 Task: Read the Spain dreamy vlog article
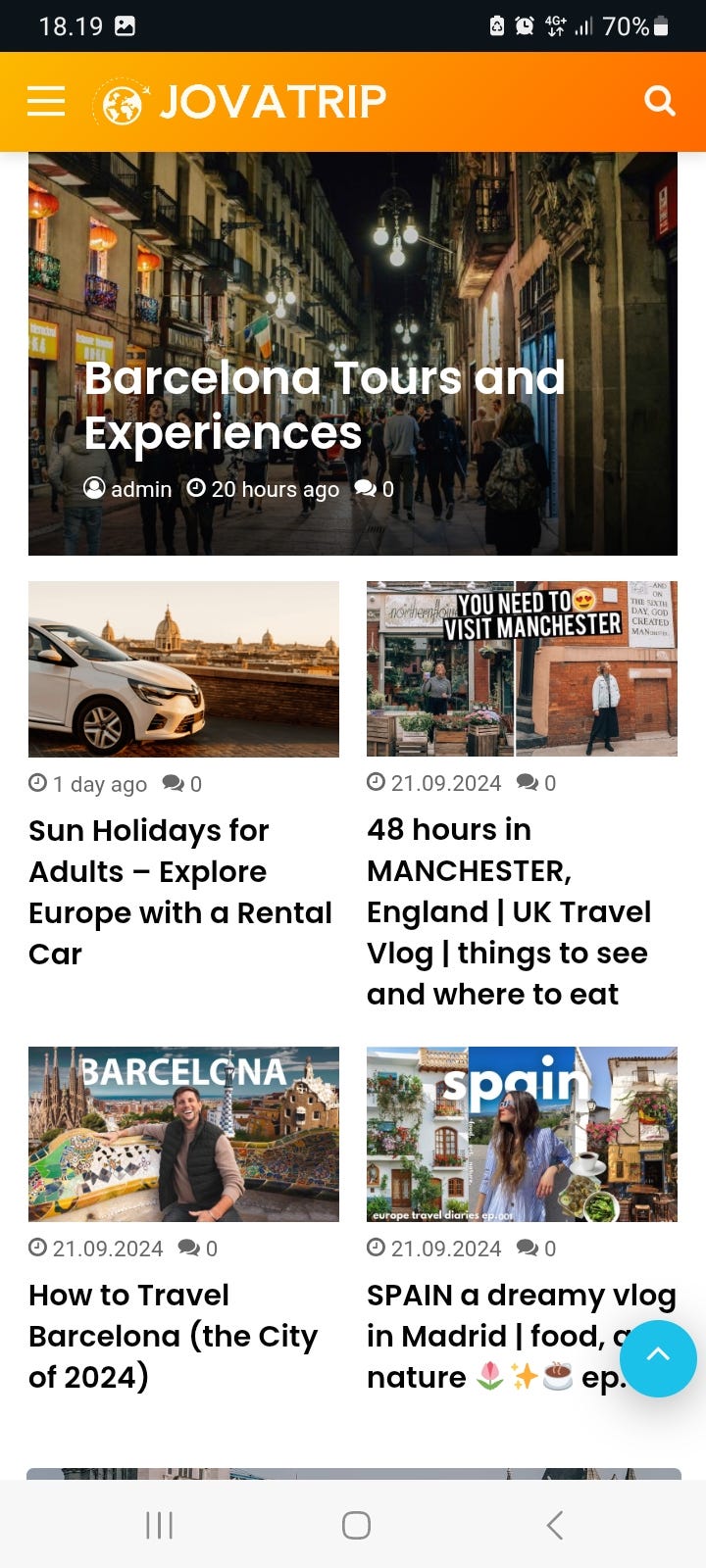click(x=490, y=1336)
